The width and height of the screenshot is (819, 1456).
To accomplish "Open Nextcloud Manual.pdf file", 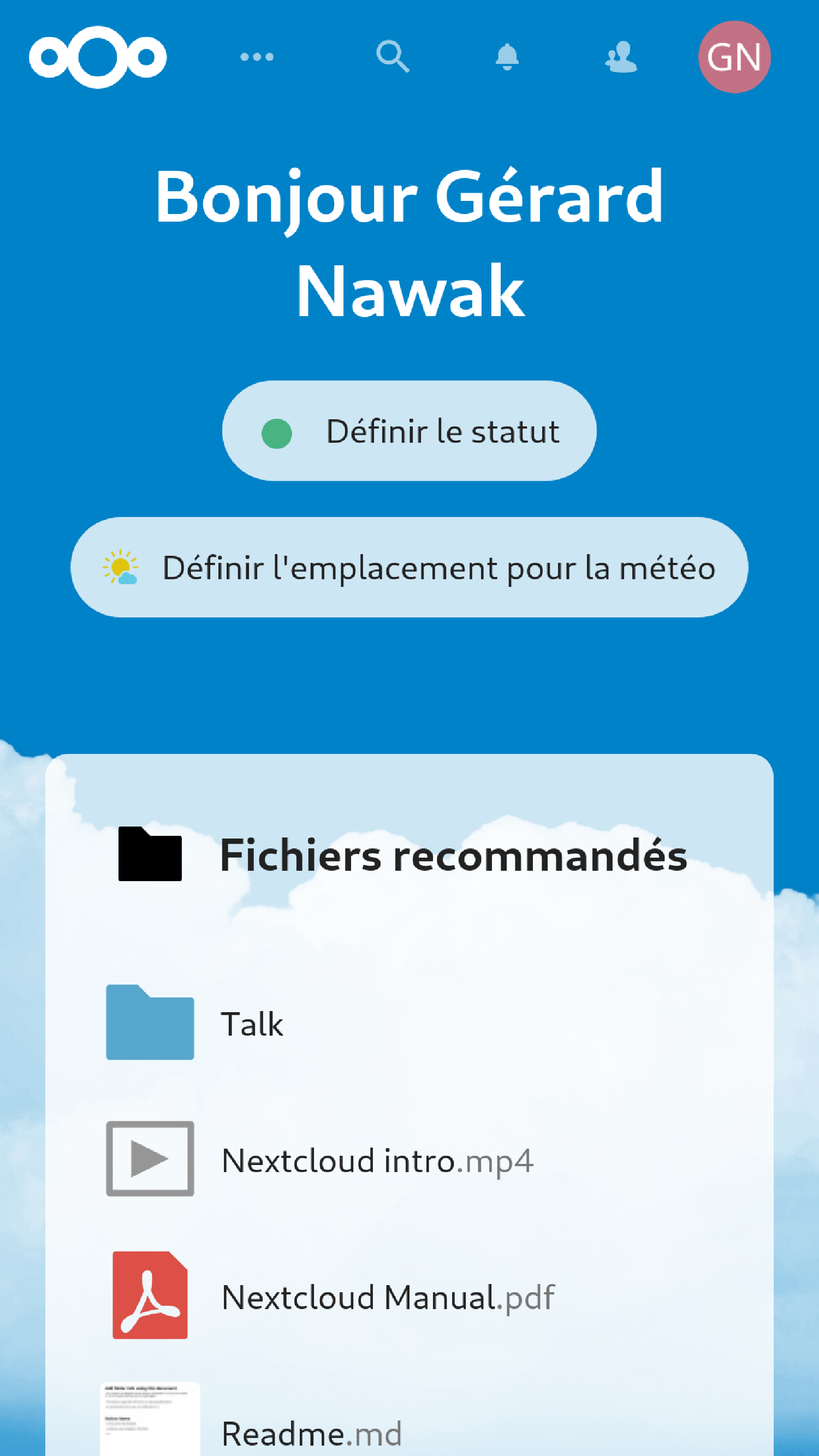I will (388, 1297).
